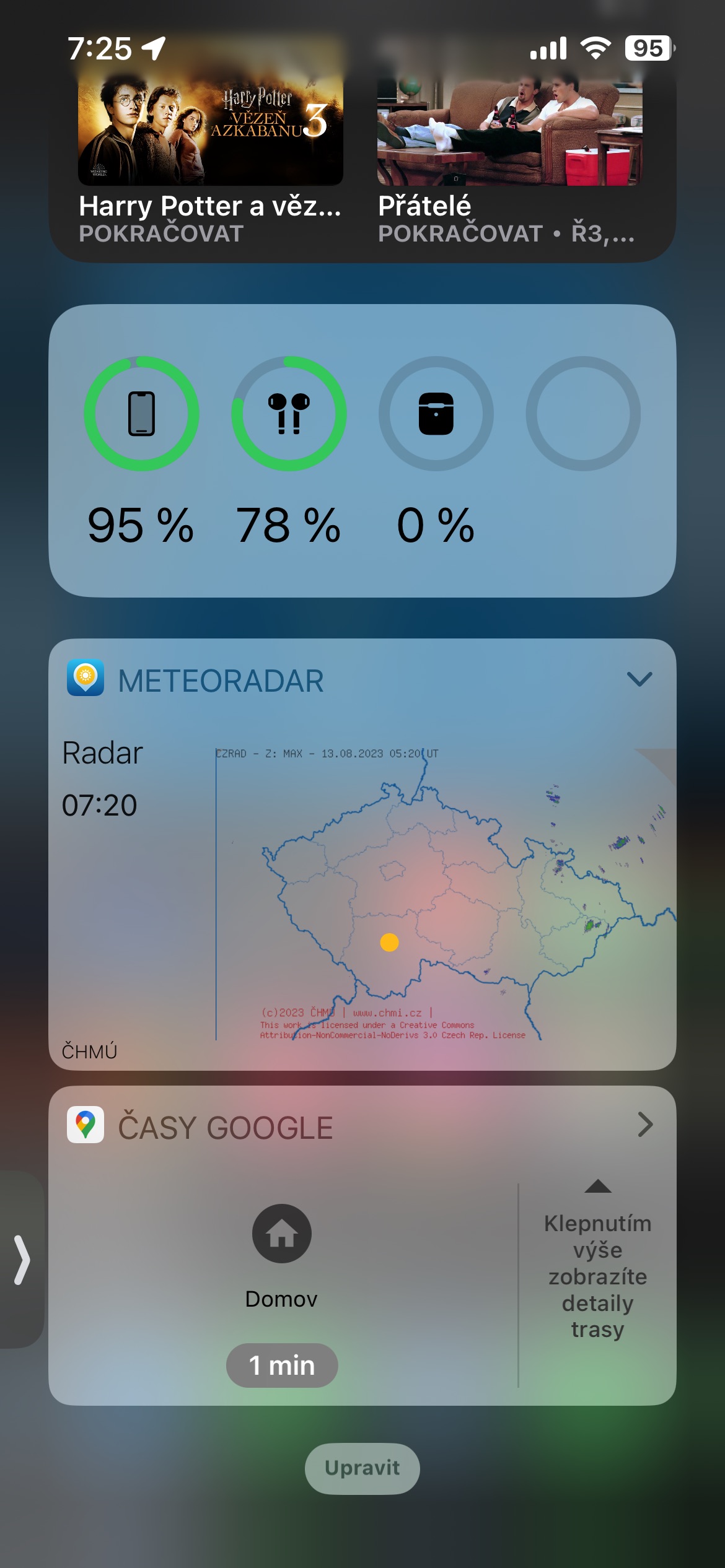This screenshot has width=725, height=1568.
Task: Tap the side arrow handle at left edge
Action: click(22, 1260)
